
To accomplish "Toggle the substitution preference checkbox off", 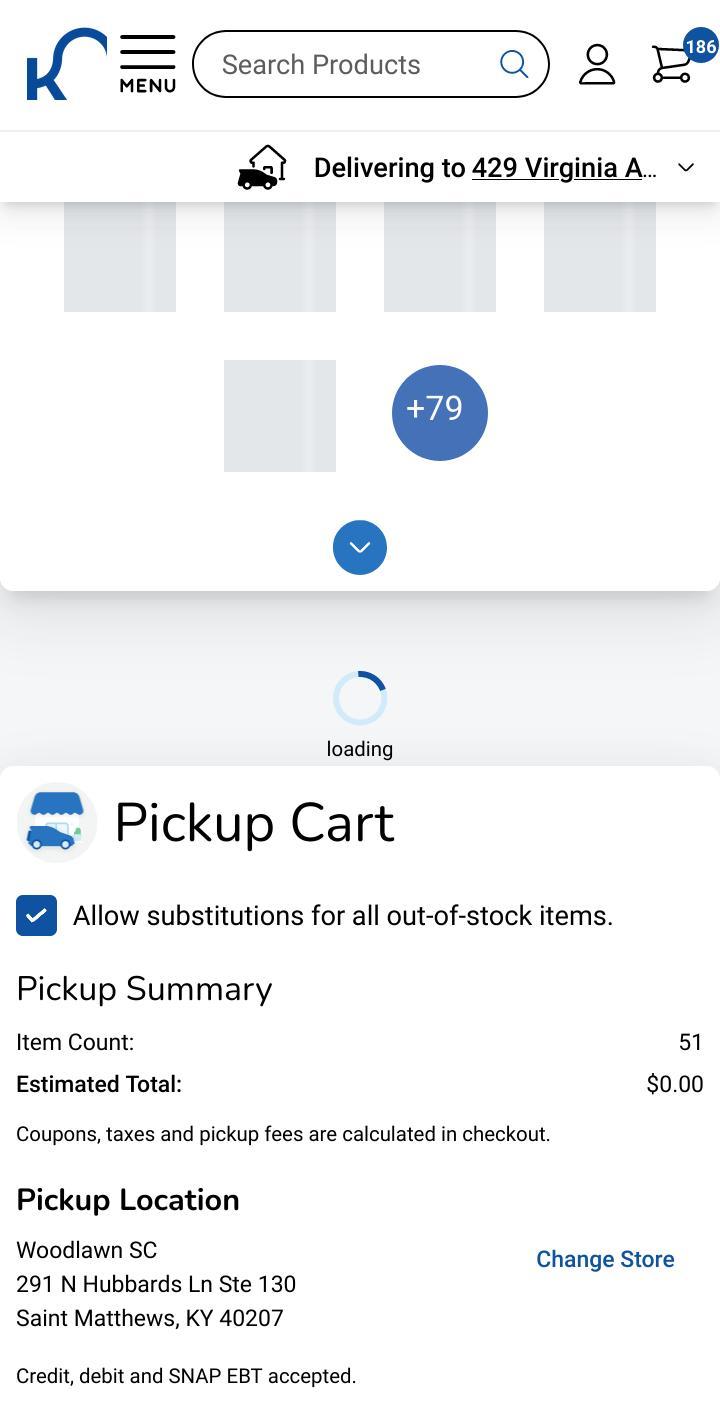I will (36, 914).
